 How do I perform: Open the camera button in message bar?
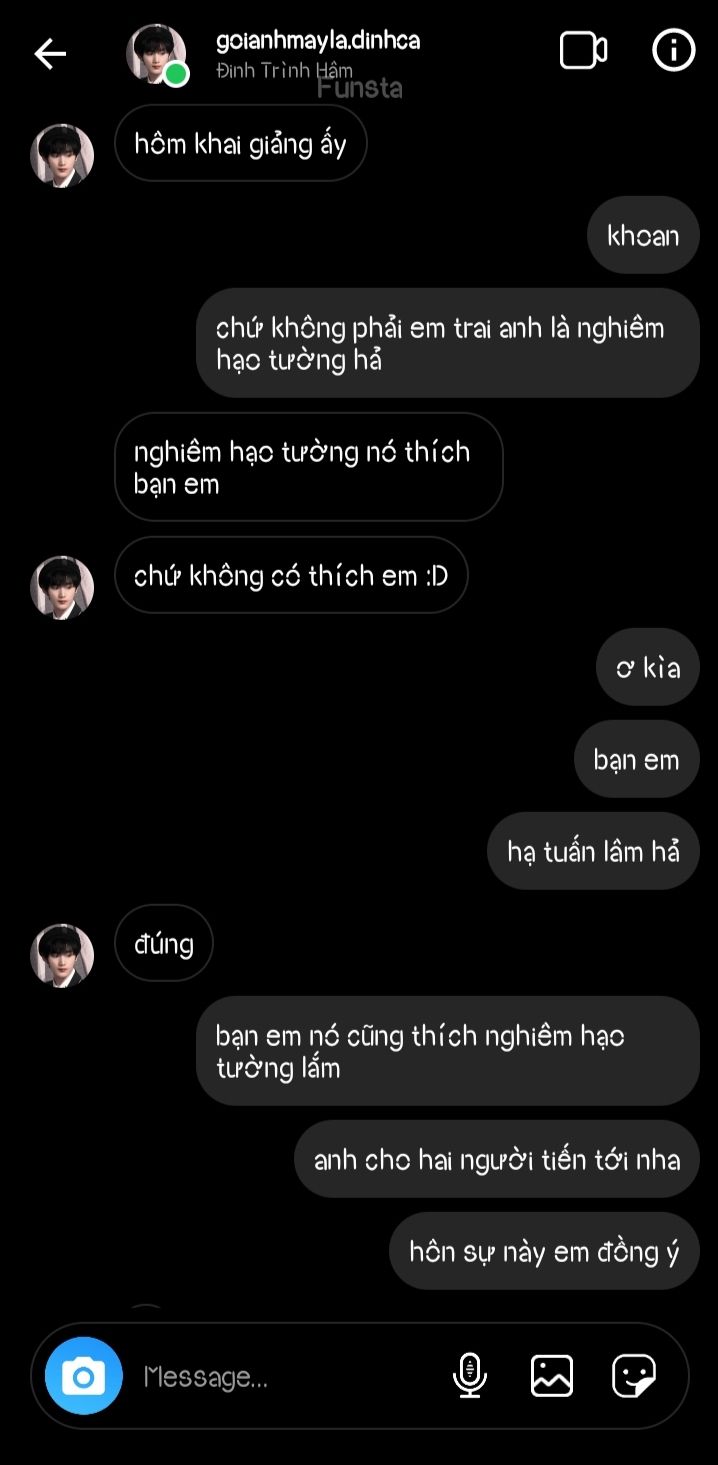(x=84, y=1376)
